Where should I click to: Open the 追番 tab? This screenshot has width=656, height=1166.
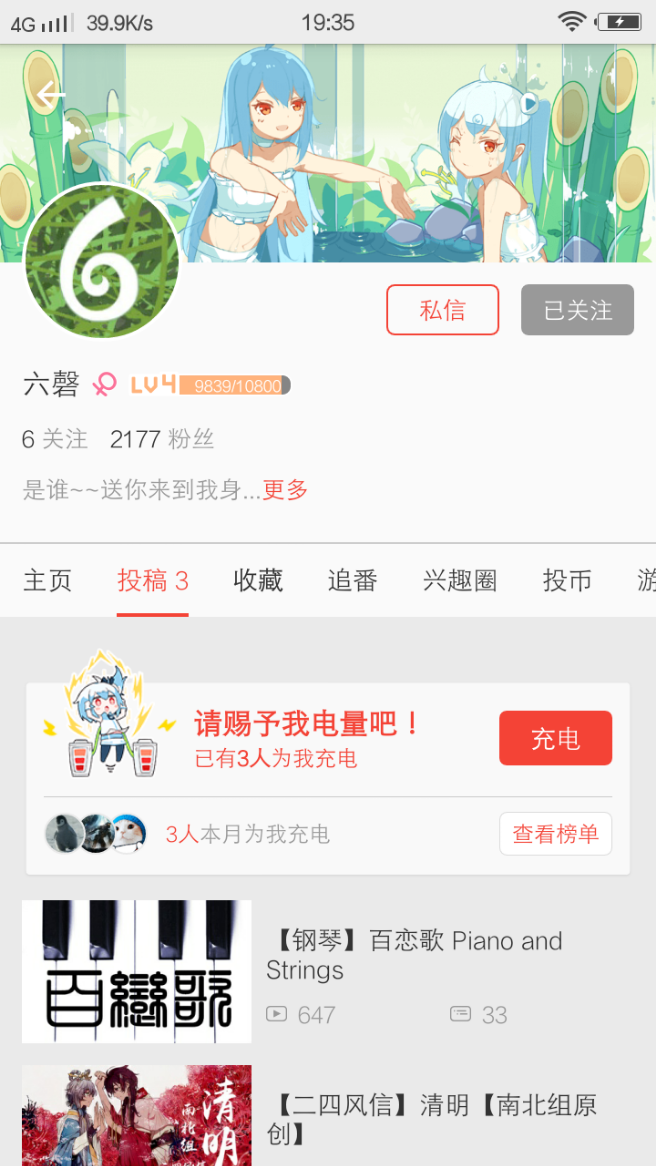coord(352,581)
